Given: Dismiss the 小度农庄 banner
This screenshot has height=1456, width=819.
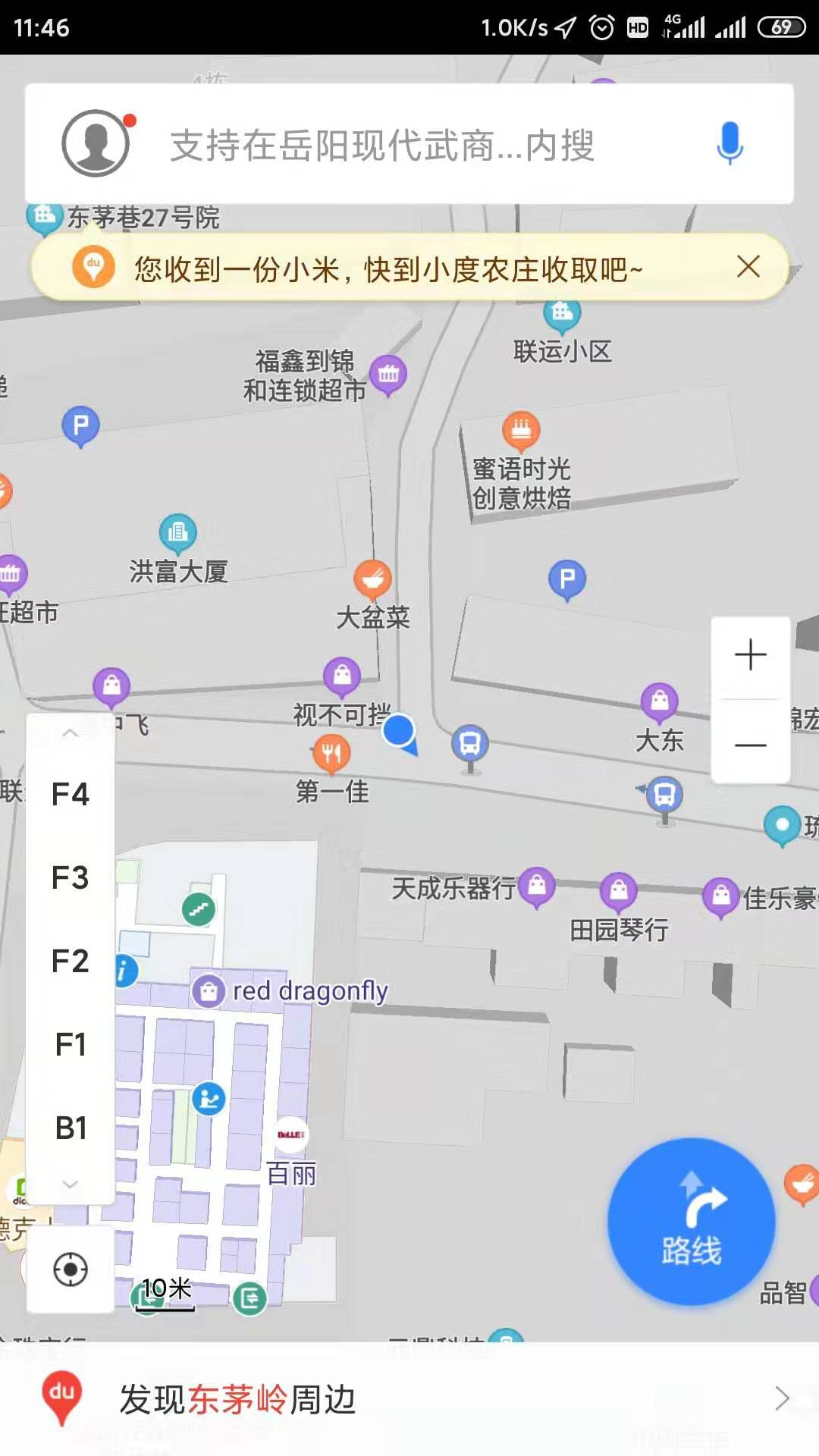Looking at the screenshot, I should [x=748, y=266].
